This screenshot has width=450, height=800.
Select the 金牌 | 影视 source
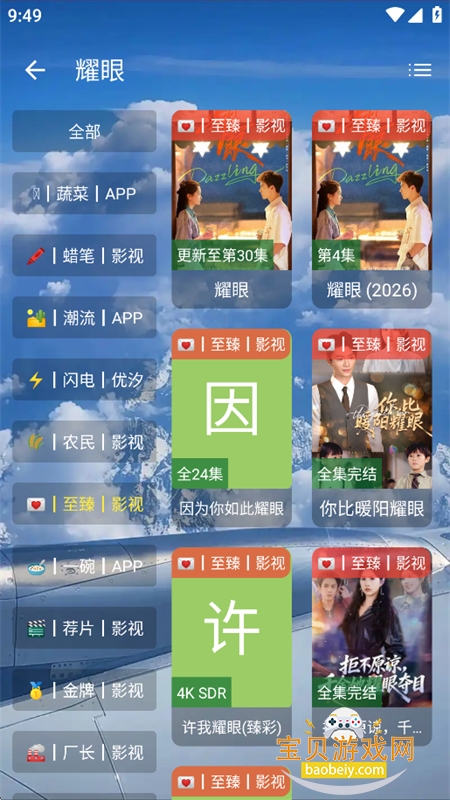(84, 690)
